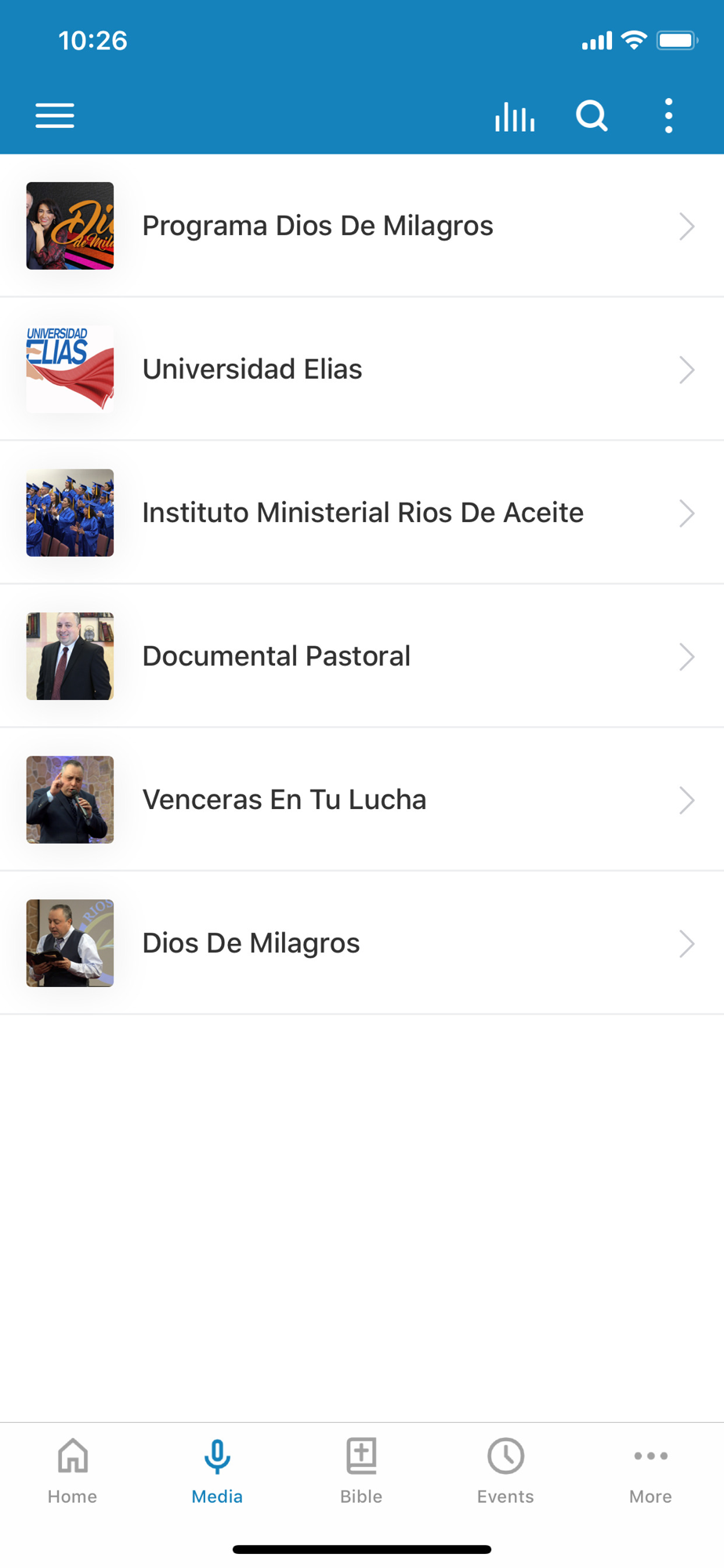
Task: Select the Universidad Elias row
Action: (x=361, y=369)
